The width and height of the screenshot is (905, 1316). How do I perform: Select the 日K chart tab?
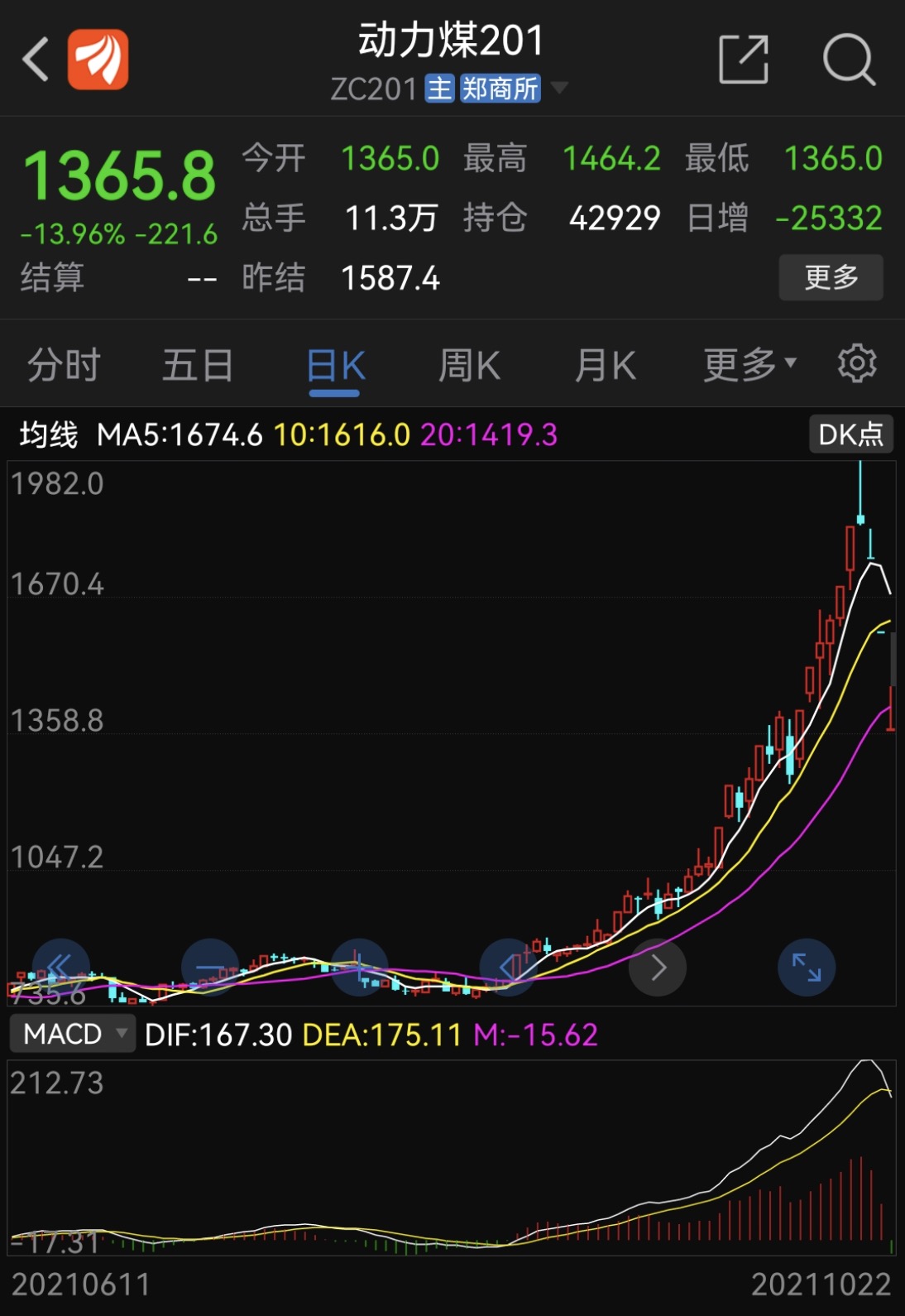click(335, 365)
